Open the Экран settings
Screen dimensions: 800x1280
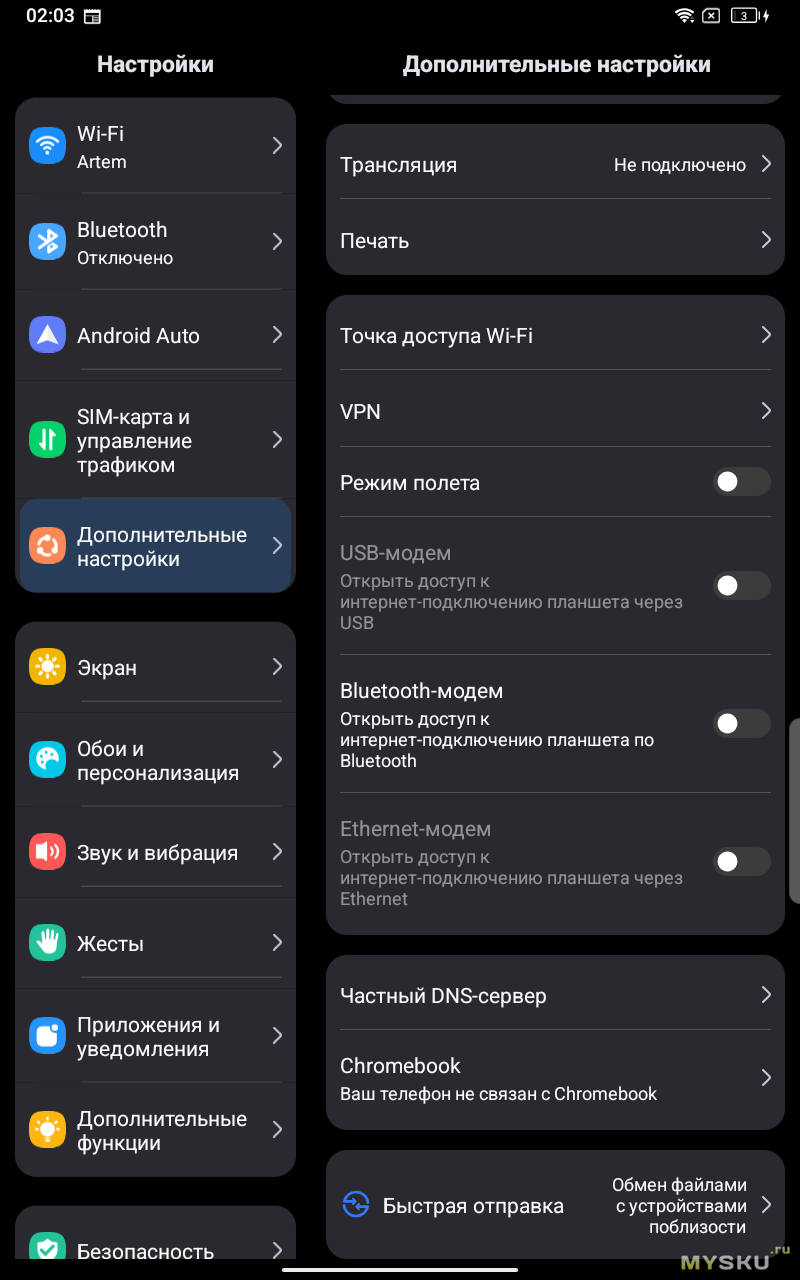tap(155, 667)
